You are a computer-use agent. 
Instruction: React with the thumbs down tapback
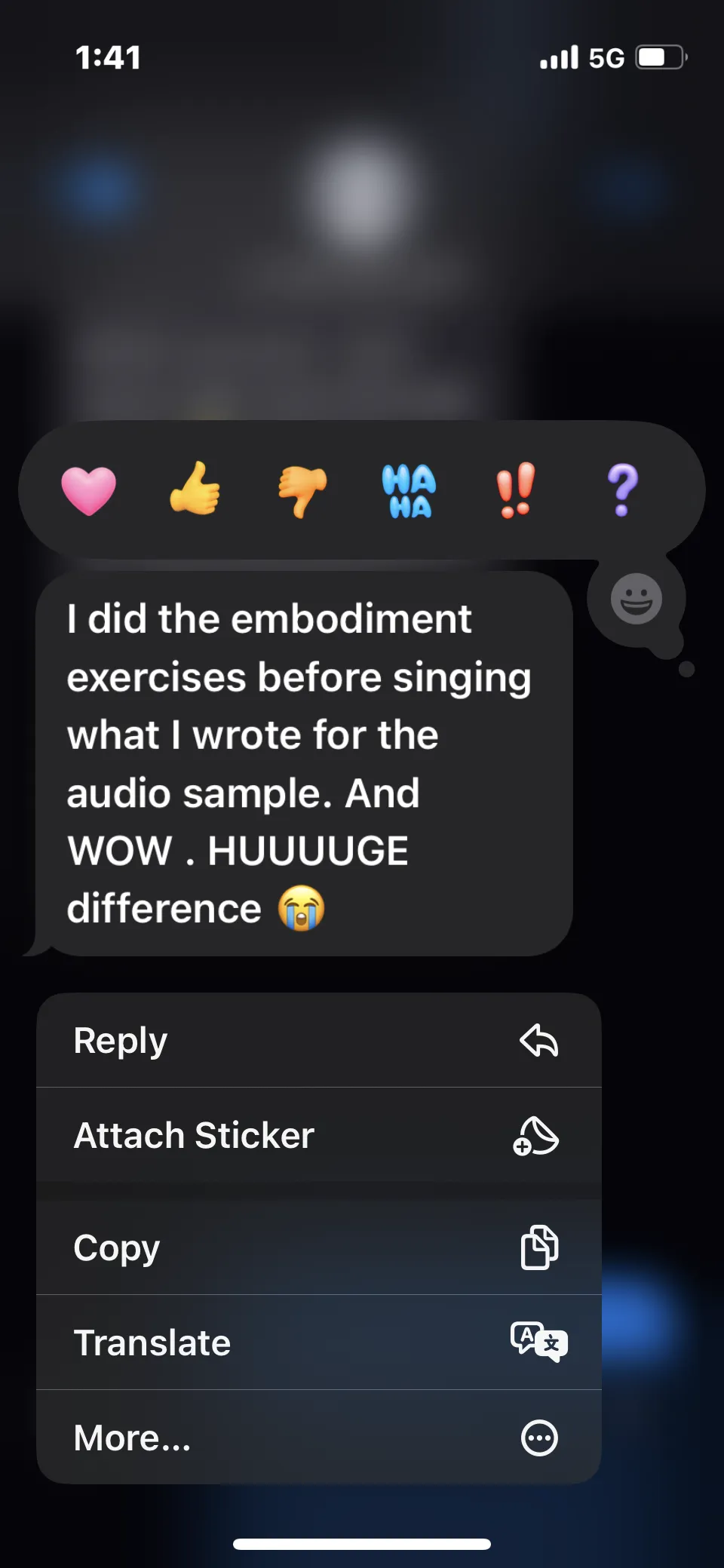coord(302,491)
